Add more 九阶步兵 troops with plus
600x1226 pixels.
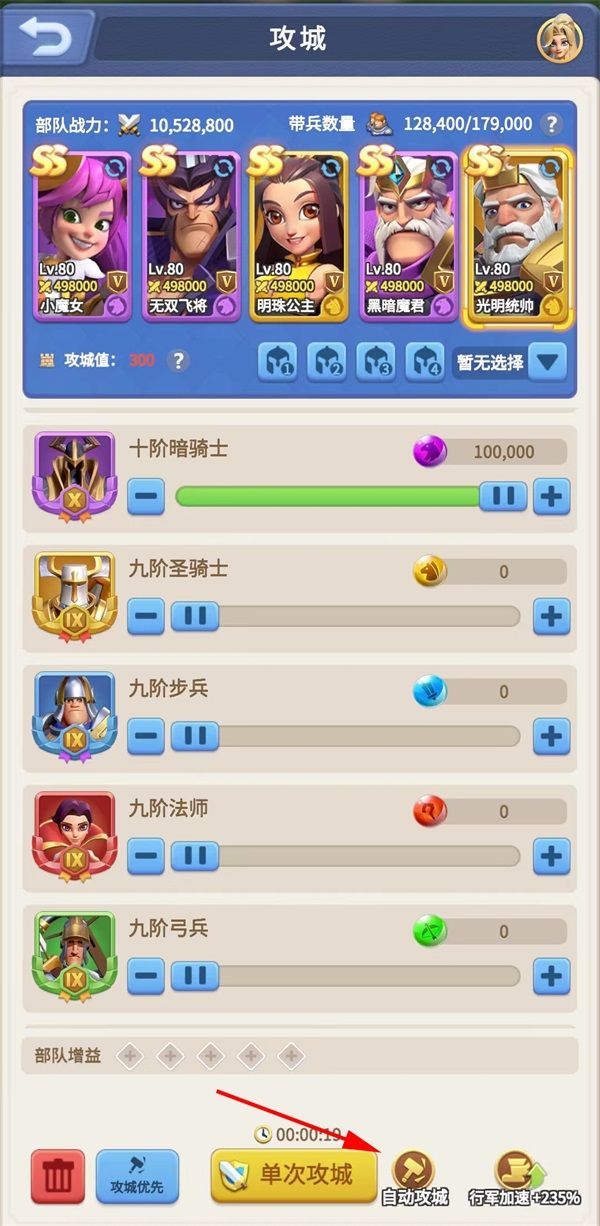point(550,737)
